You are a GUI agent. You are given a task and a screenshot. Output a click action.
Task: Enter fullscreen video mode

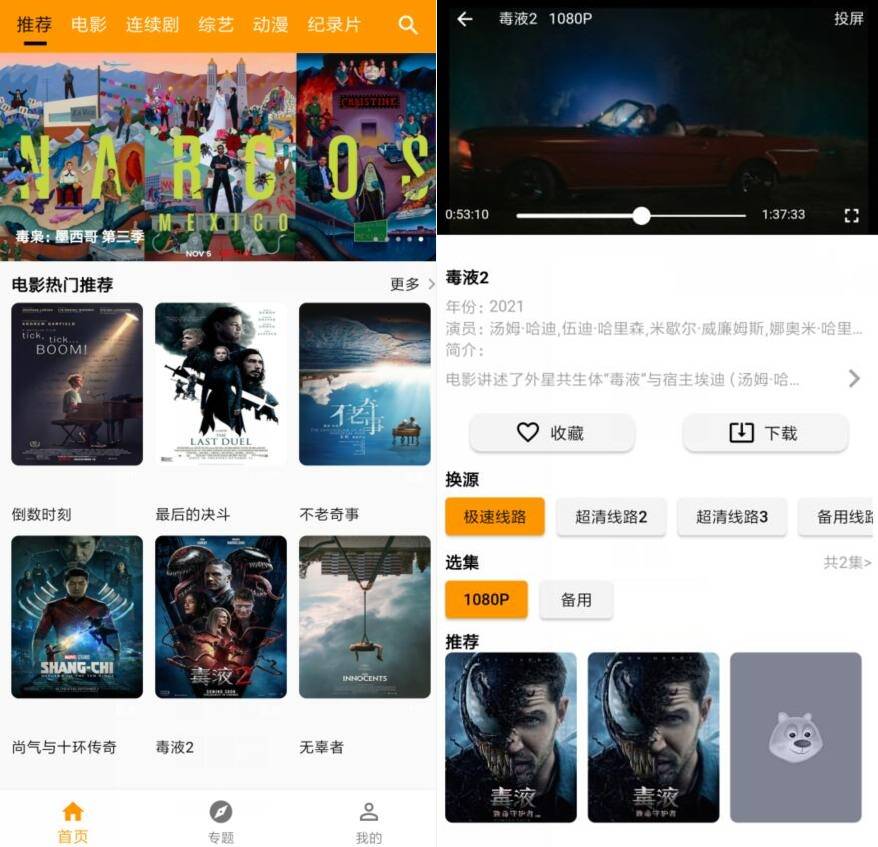(x=851, y=215)
